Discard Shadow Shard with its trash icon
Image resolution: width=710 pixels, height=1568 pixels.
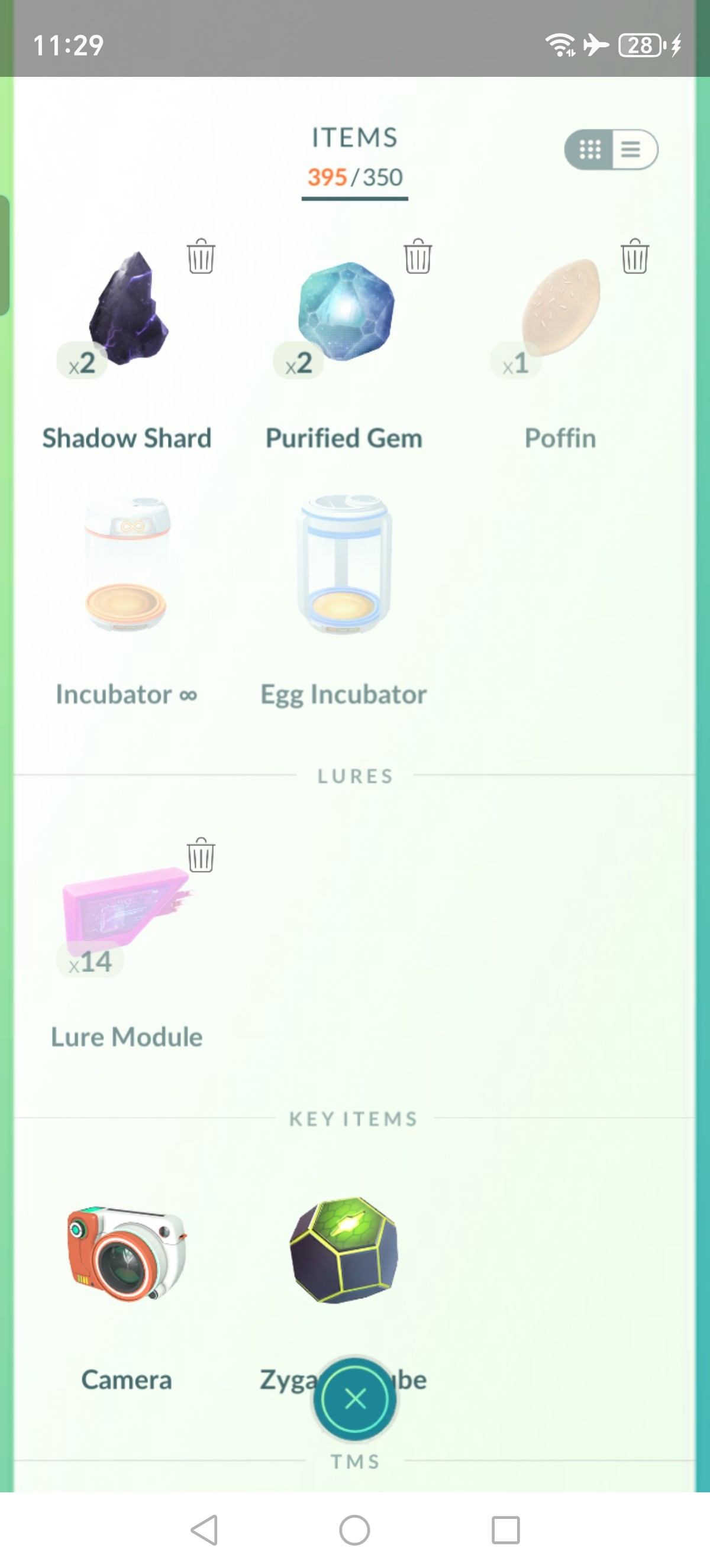click(x=201, y=255)
